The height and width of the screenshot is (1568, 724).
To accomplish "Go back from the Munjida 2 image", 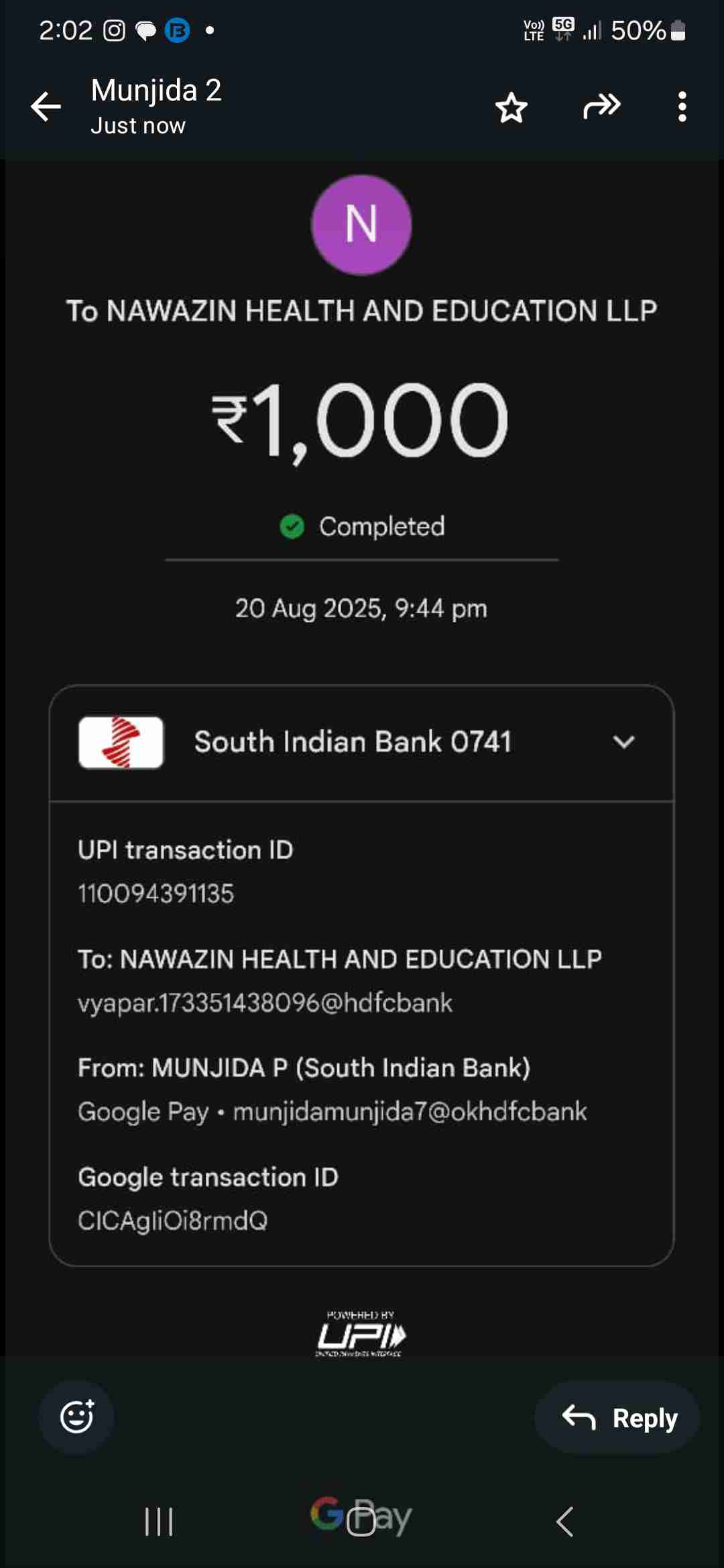I will (x=46, y=107).
